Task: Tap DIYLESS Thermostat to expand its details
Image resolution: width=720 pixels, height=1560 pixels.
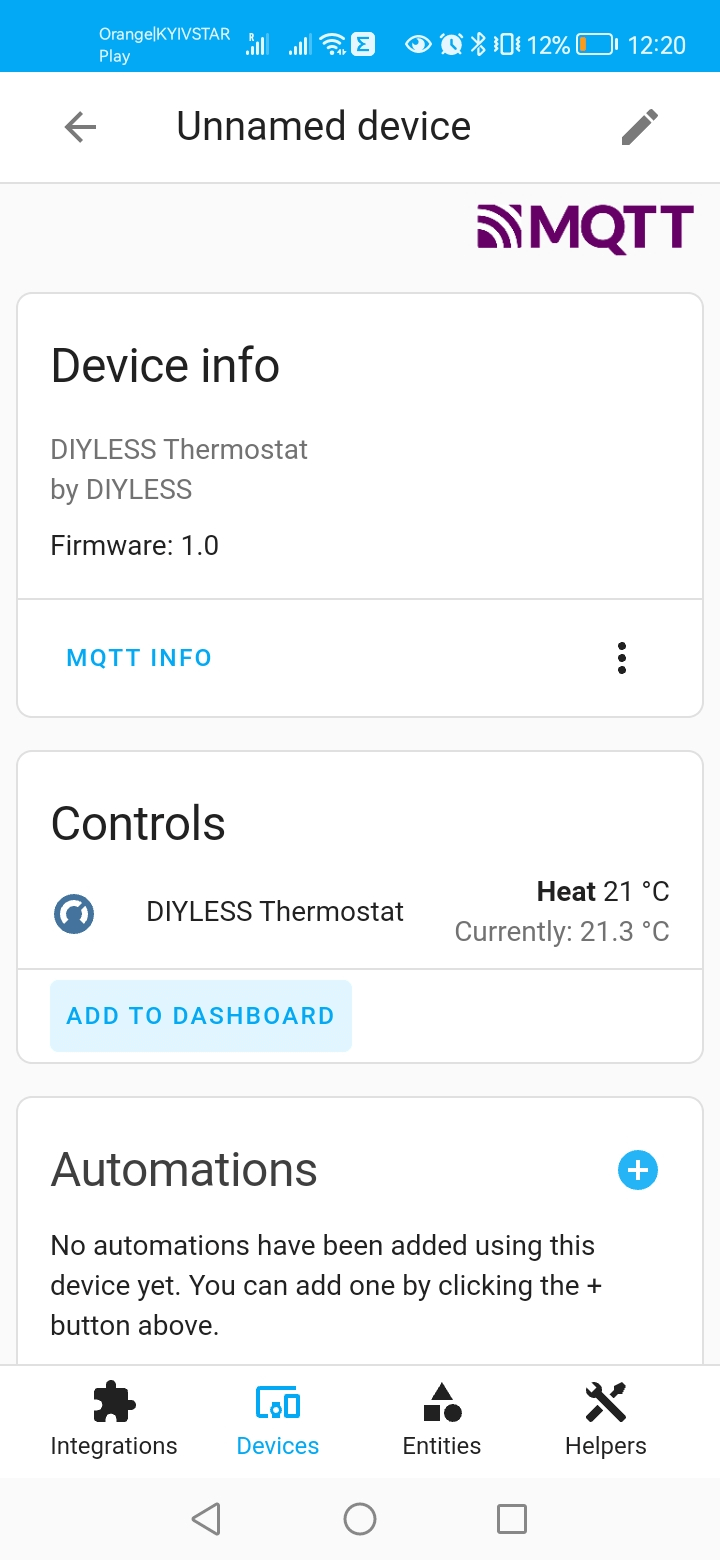Action: pyautogui.click(x=274, y=911)
